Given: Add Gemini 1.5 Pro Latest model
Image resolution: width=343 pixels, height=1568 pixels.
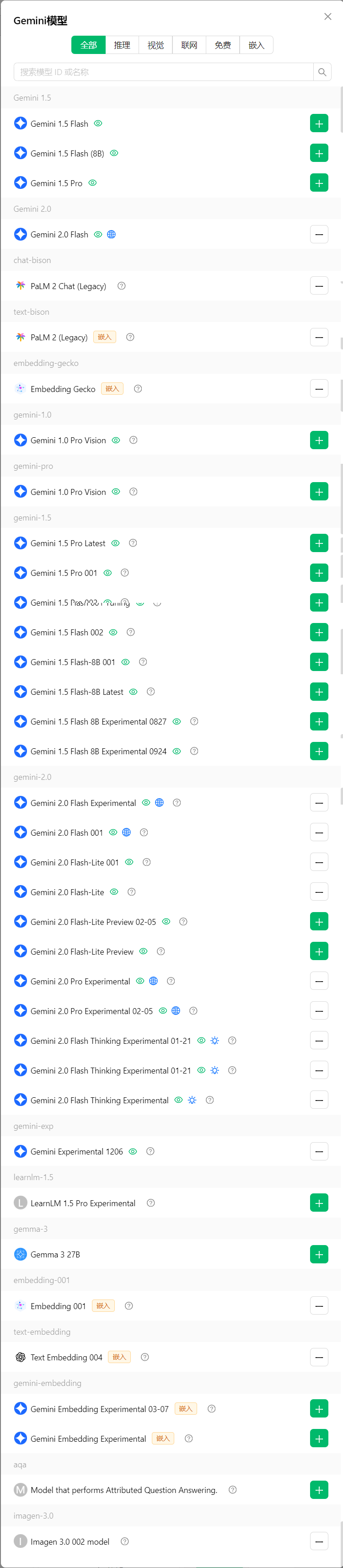Looking at the screenshot, I should [x=319, y=543].
